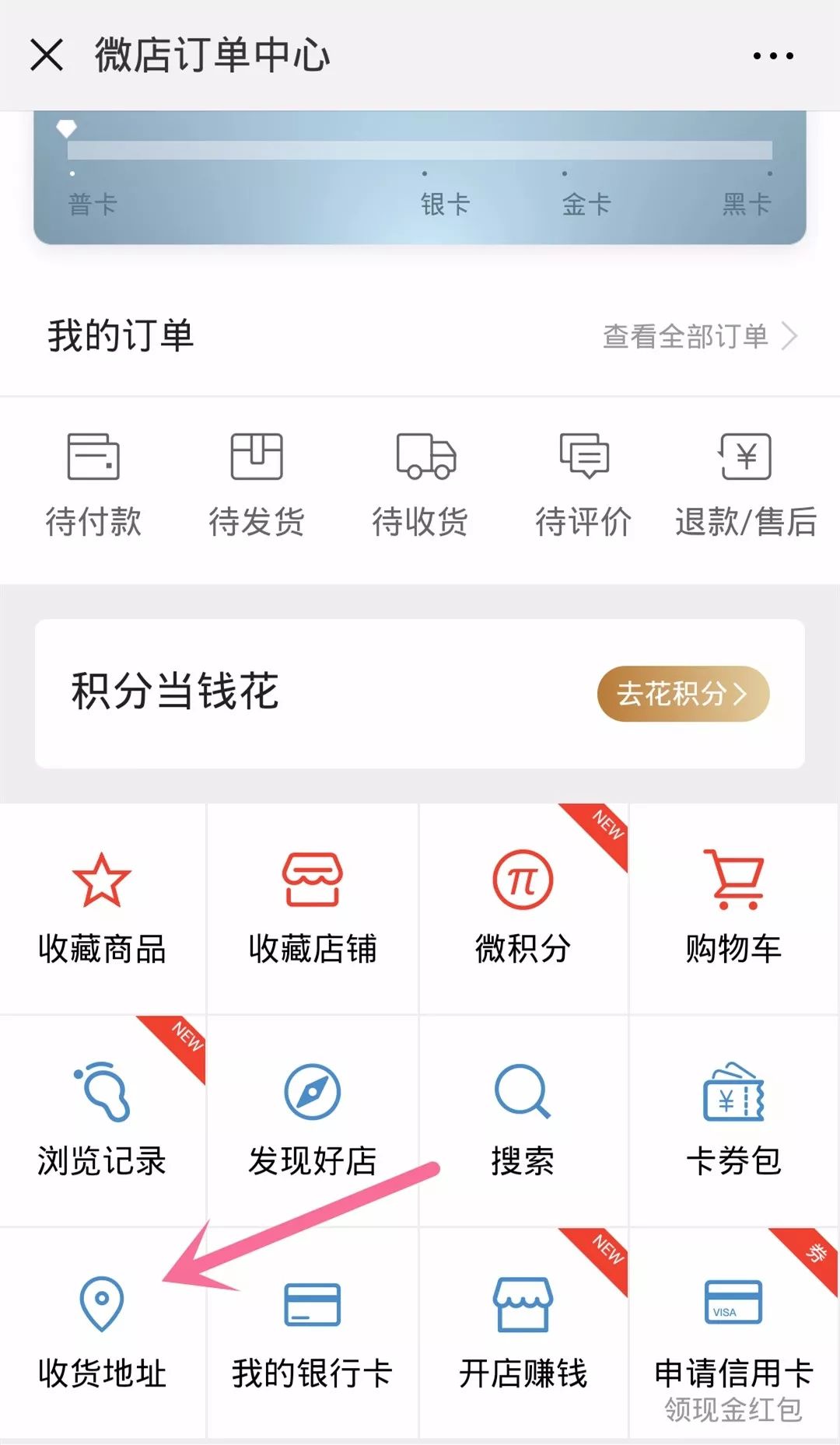Select 收货地址

[x=102, y=1333]
